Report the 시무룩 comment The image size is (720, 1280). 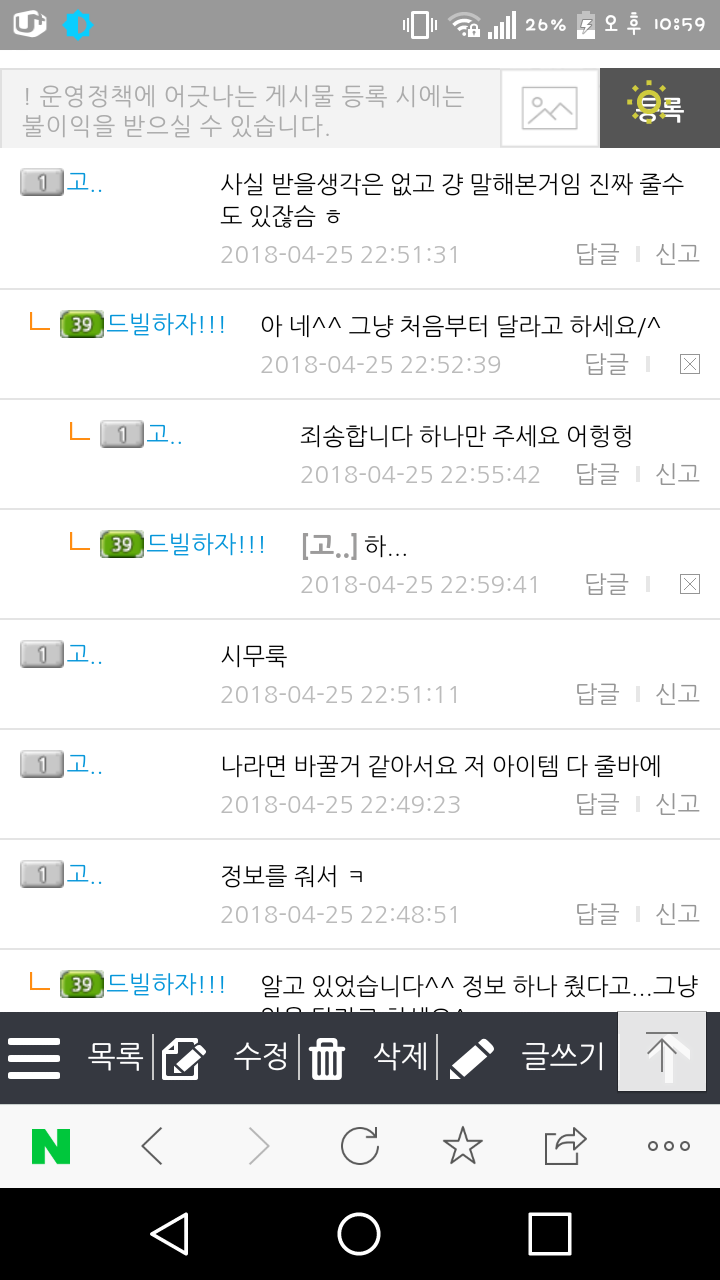click(x=677, y=694)
